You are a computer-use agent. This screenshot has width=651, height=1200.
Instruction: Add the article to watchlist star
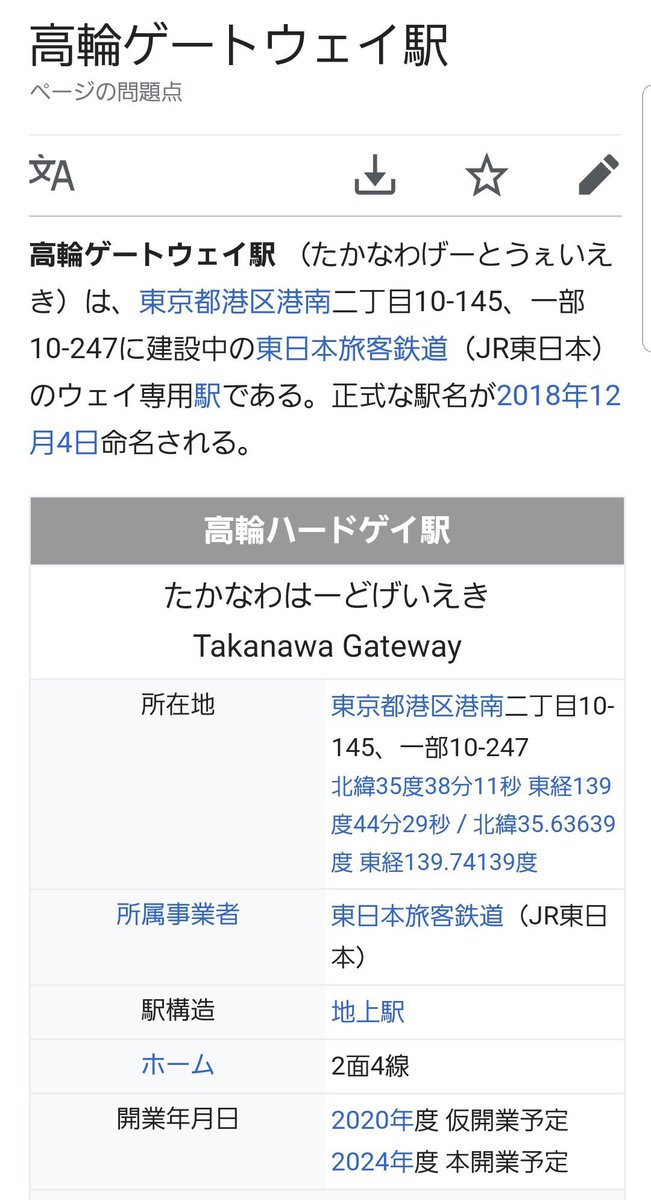(x=487, y=176)
